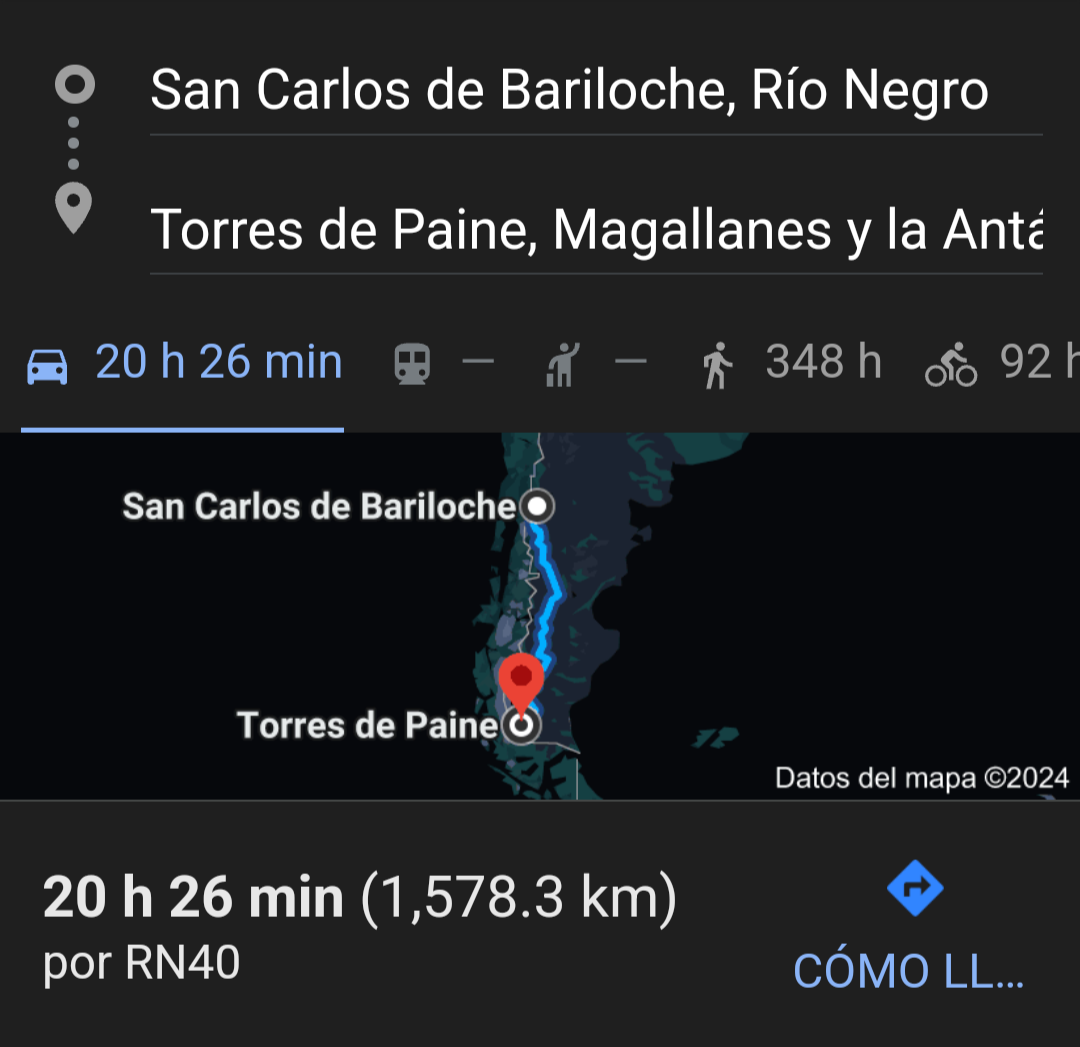
Task: Switch to the cycling travel mode
Action: pyautogui.click(x=1000, y=364)
